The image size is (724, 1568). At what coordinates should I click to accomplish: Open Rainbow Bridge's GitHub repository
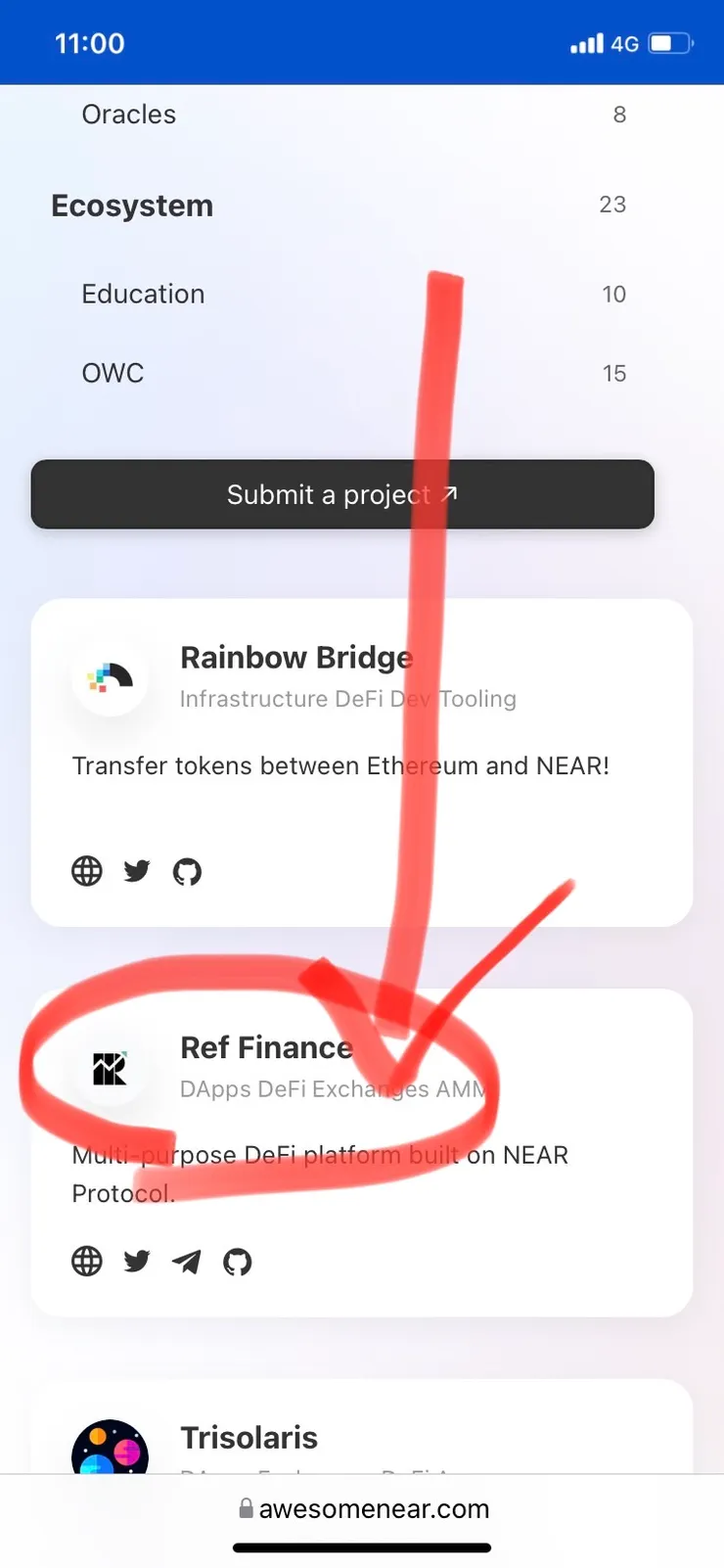187,871
